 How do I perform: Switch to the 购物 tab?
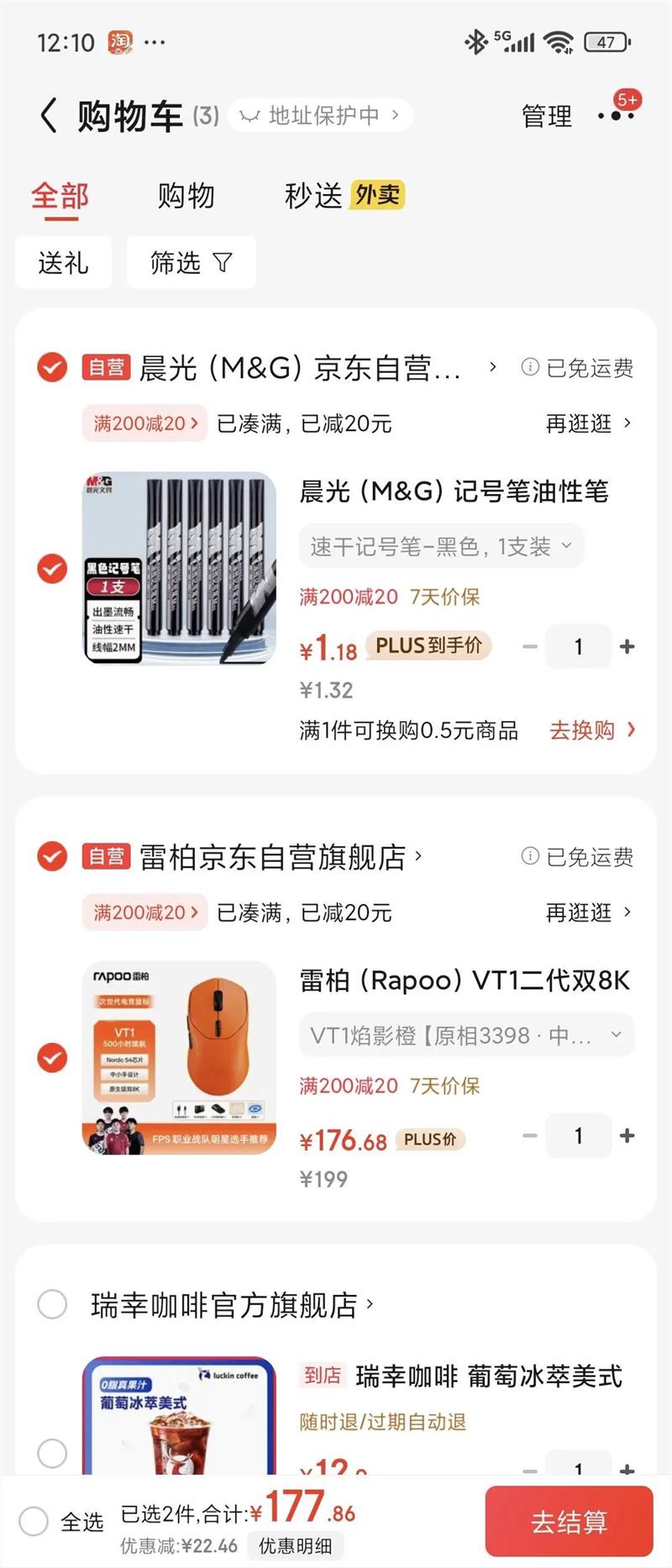coord(186,196)
